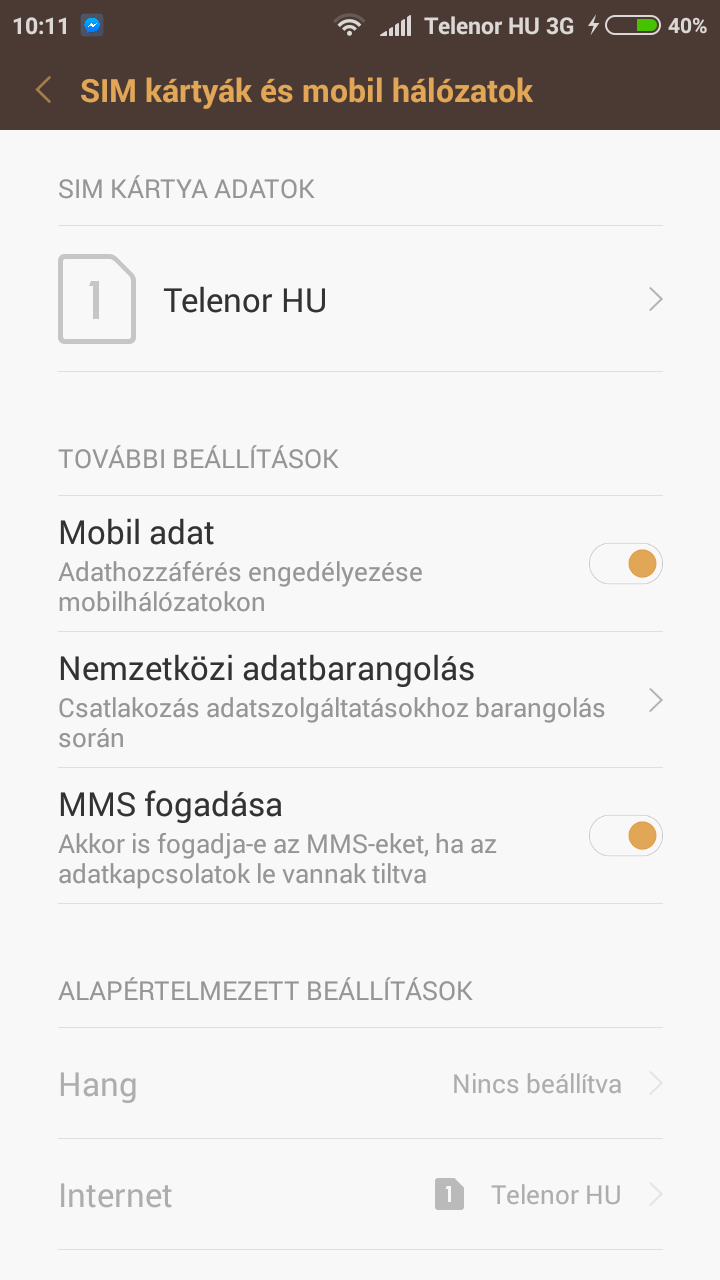This screenshot has width=720, height=1280.
Task: Open Nemzetközi adatbarangolás settings
Action: point(360,700)
